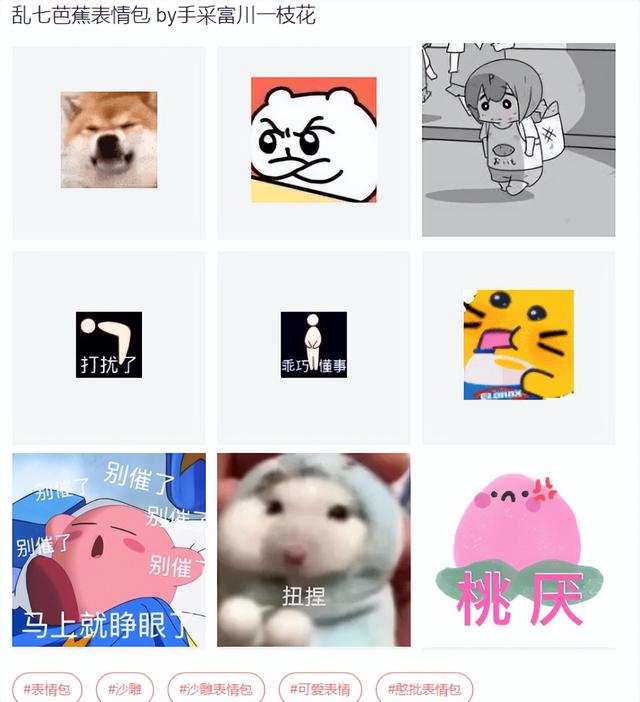Image resolution: width=640 pixels, height=702 pixels.
Task: Tap the #沙雕 hashtag chip
Action: tap(125, 689)
